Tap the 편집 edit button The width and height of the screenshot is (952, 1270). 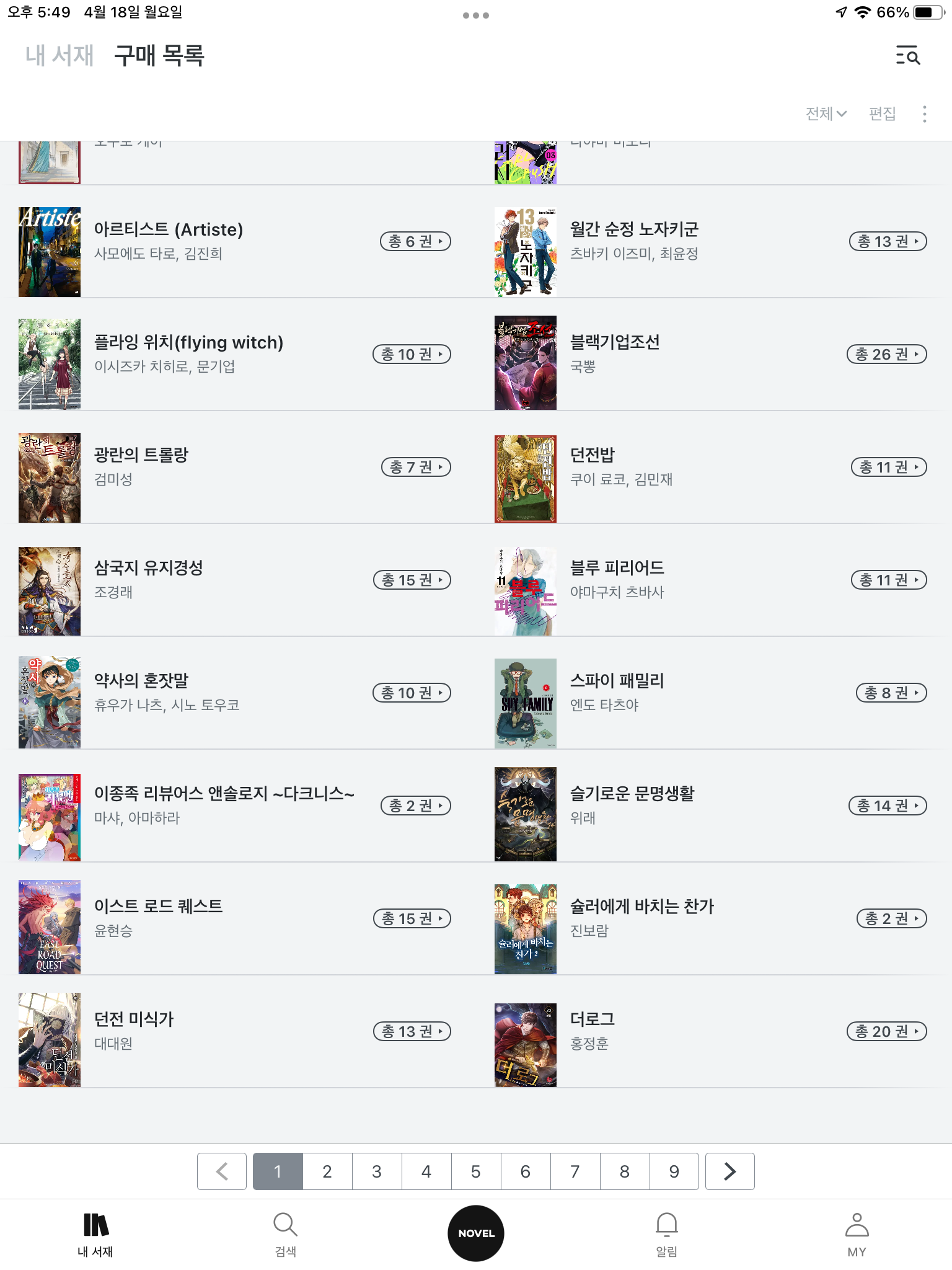(882, 113)
